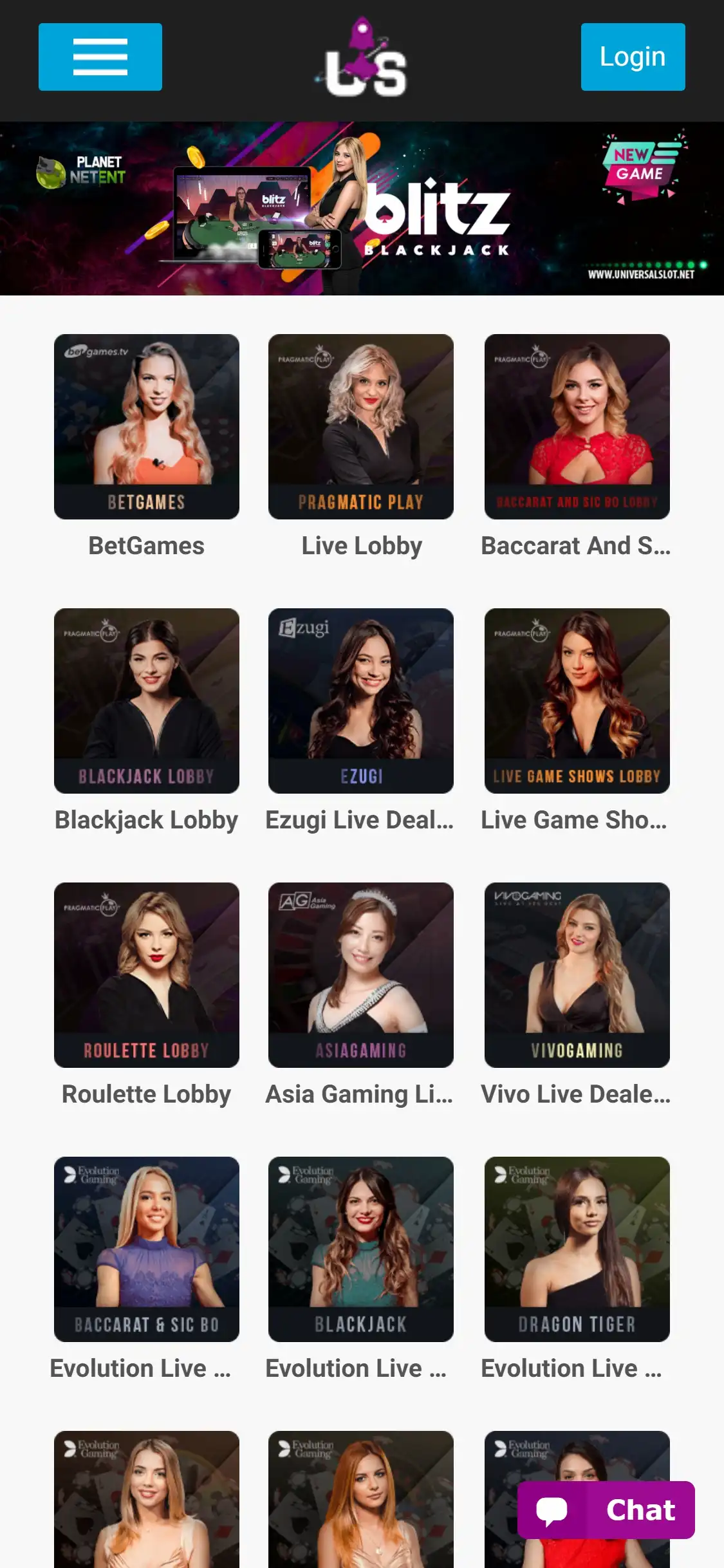Open Pragmatic Play Live Lobby
Viewport: 724px width, 1568px height.
coord(361,426)
